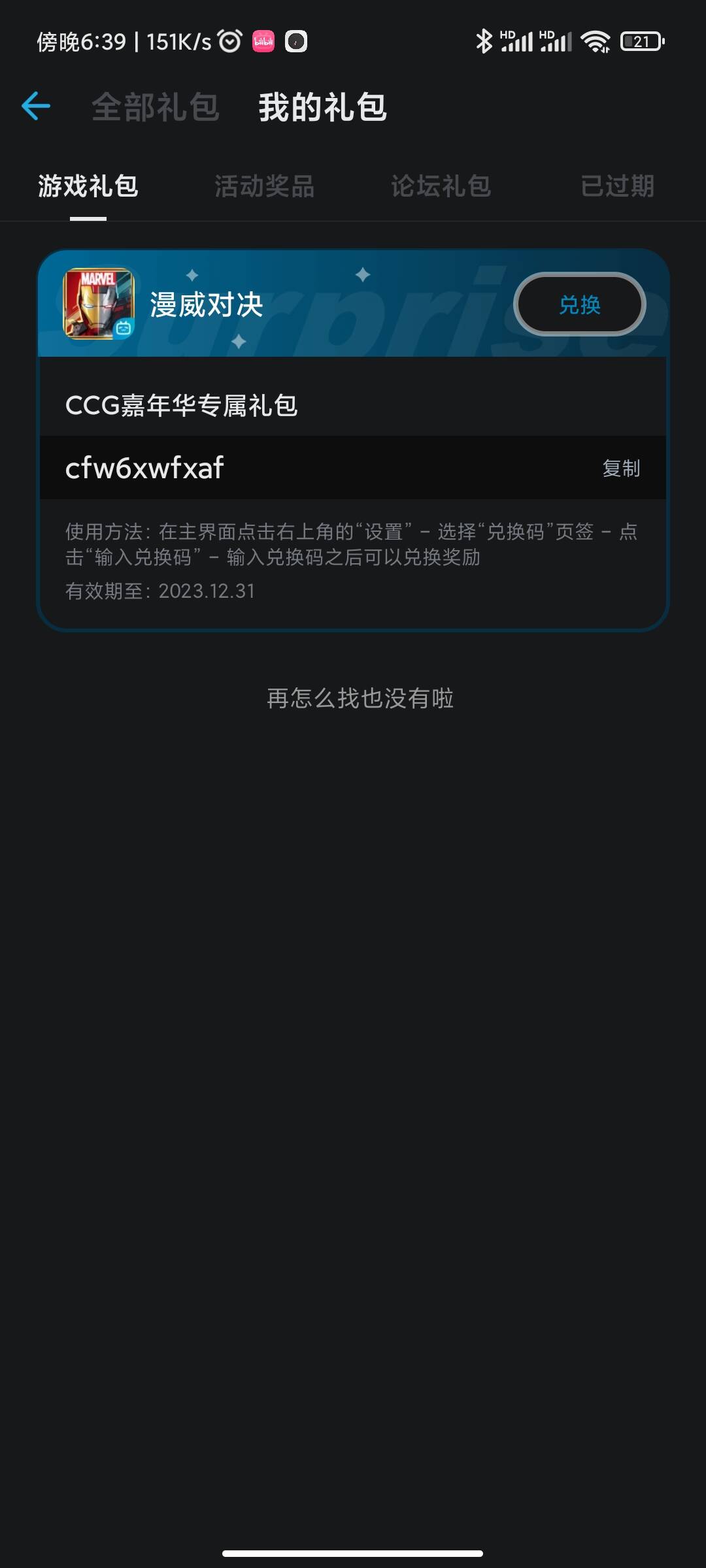
Task: Switch to the 活动奖品 sub-tab
Action: 265,186
